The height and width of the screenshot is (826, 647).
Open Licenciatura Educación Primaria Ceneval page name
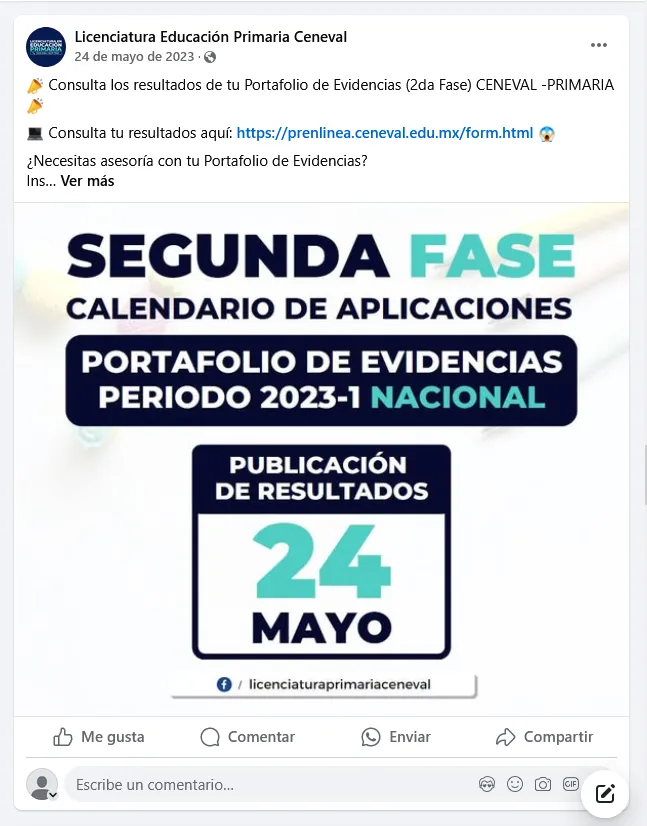click(210, 37)
